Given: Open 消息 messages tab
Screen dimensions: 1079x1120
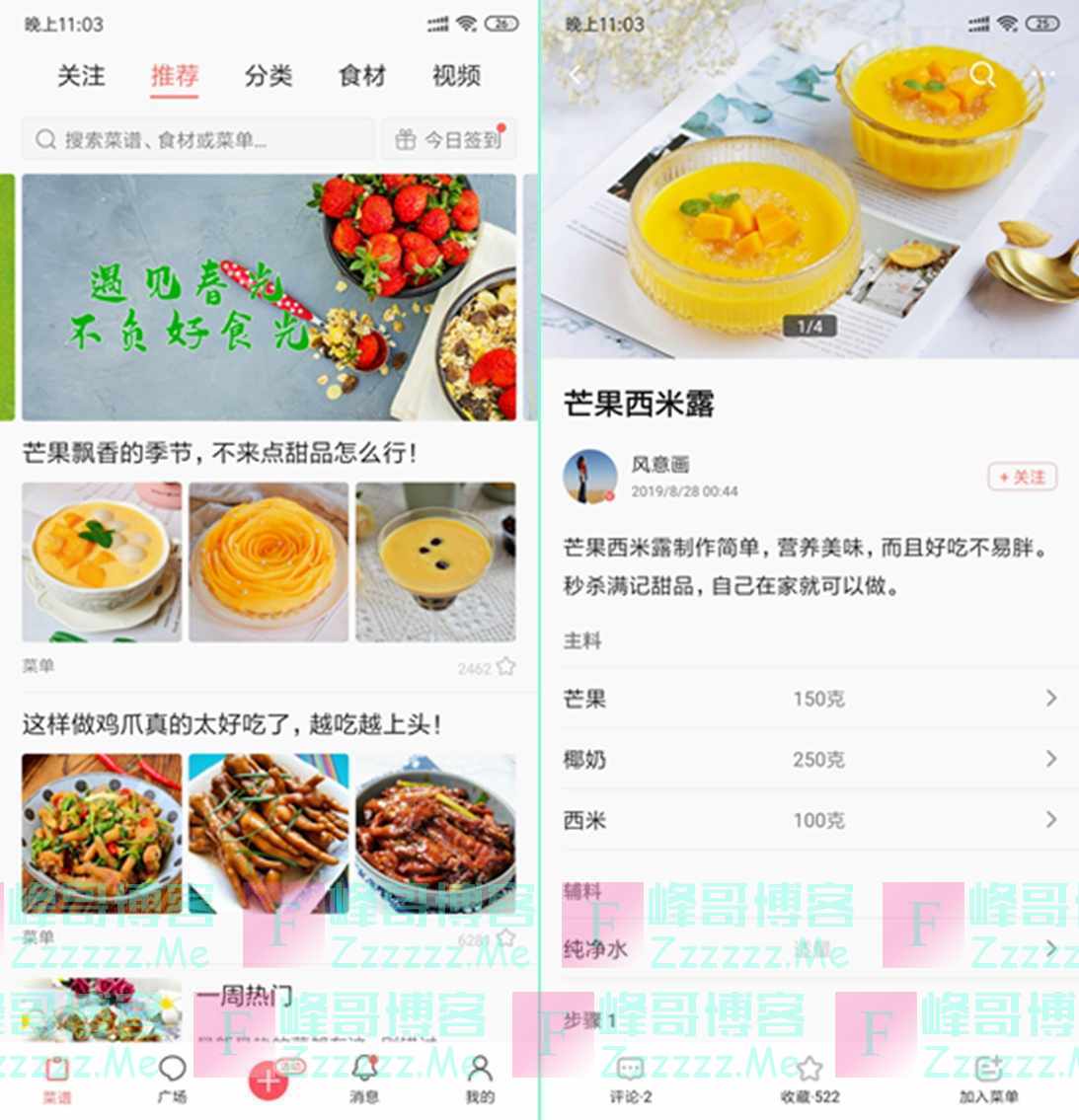Looking at the screenshot, I should [x=364, y=1078].
